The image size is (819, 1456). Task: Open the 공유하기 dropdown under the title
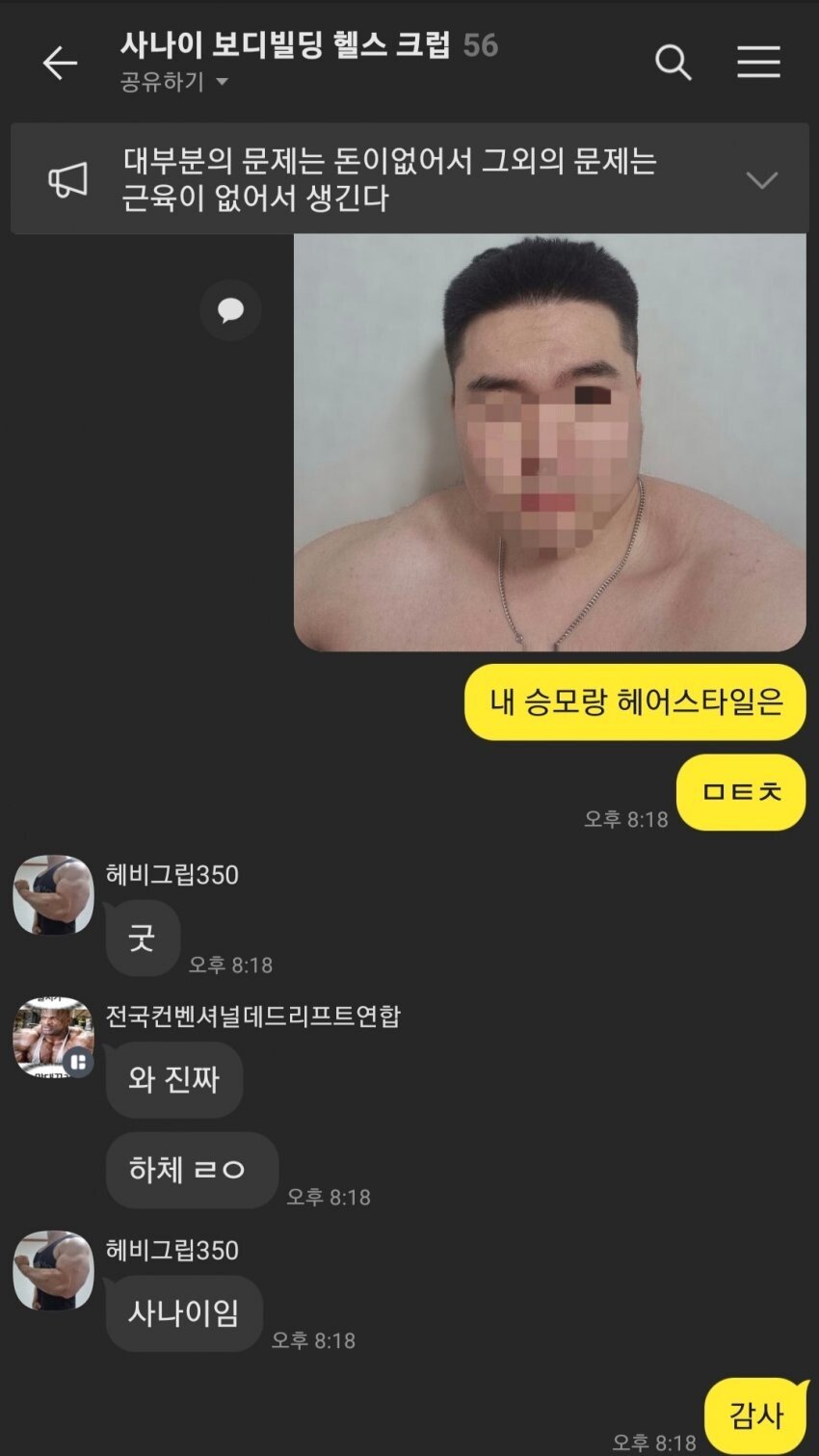pyautogui.click(x=173, y=82)
